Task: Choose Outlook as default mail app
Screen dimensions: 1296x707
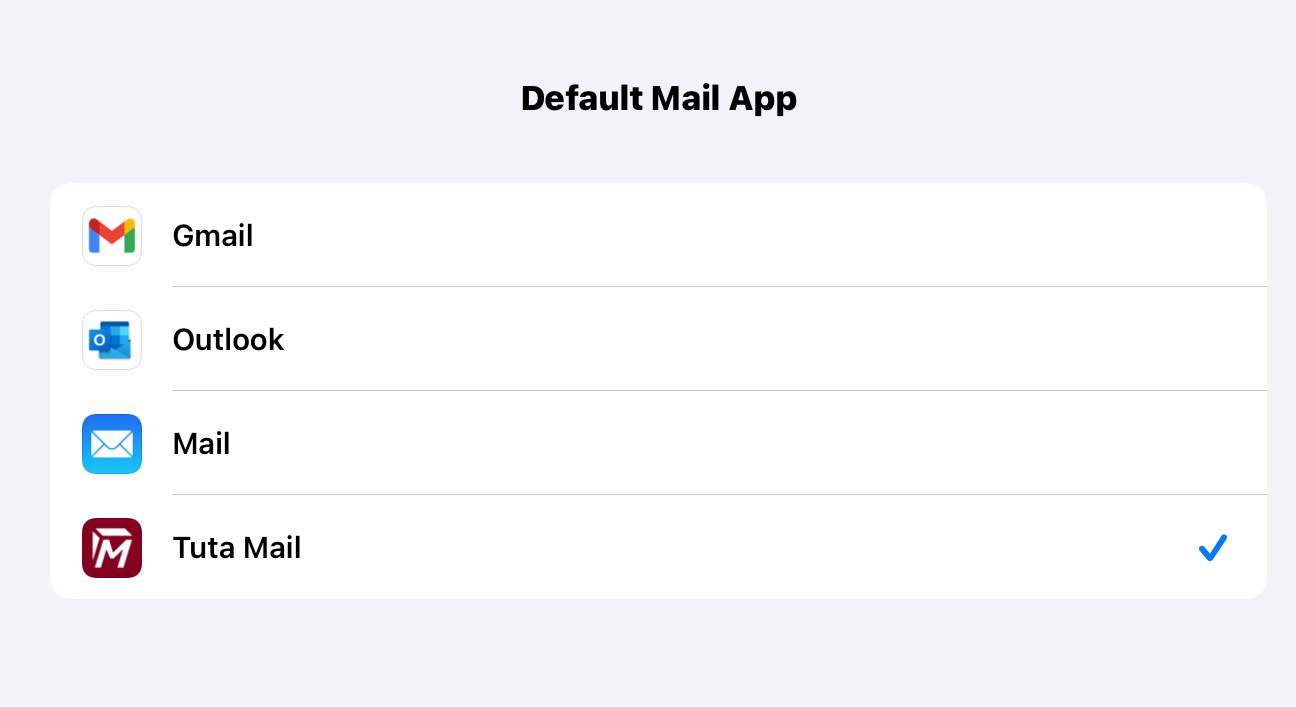Action: coord(228,340)
